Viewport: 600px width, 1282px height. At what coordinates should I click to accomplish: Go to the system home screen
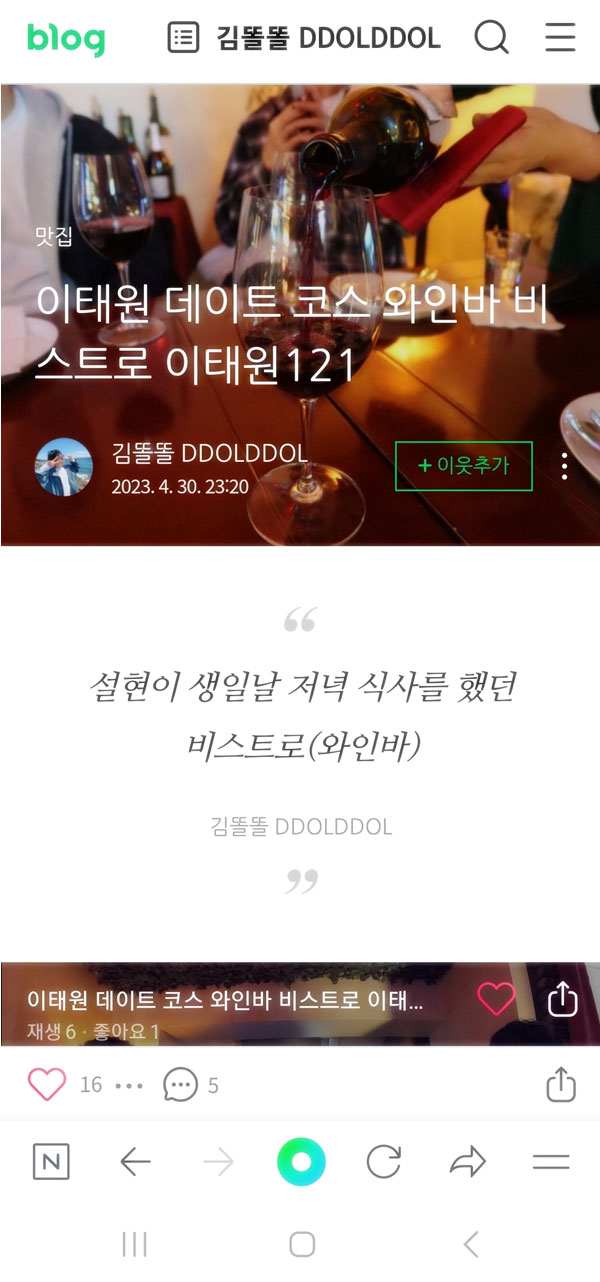click(x=301, y=1244)
